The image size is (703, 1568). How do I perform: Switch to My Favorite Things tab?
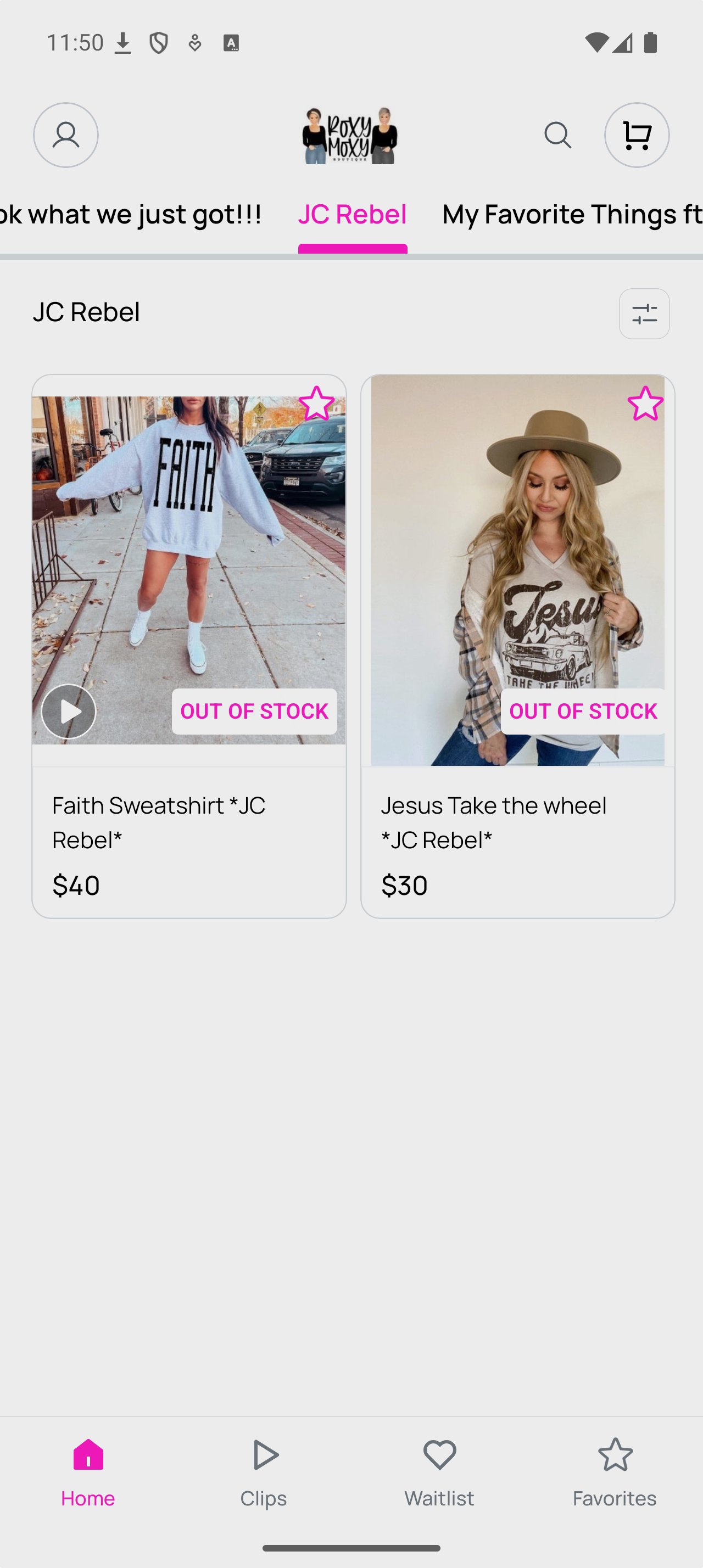571,214
